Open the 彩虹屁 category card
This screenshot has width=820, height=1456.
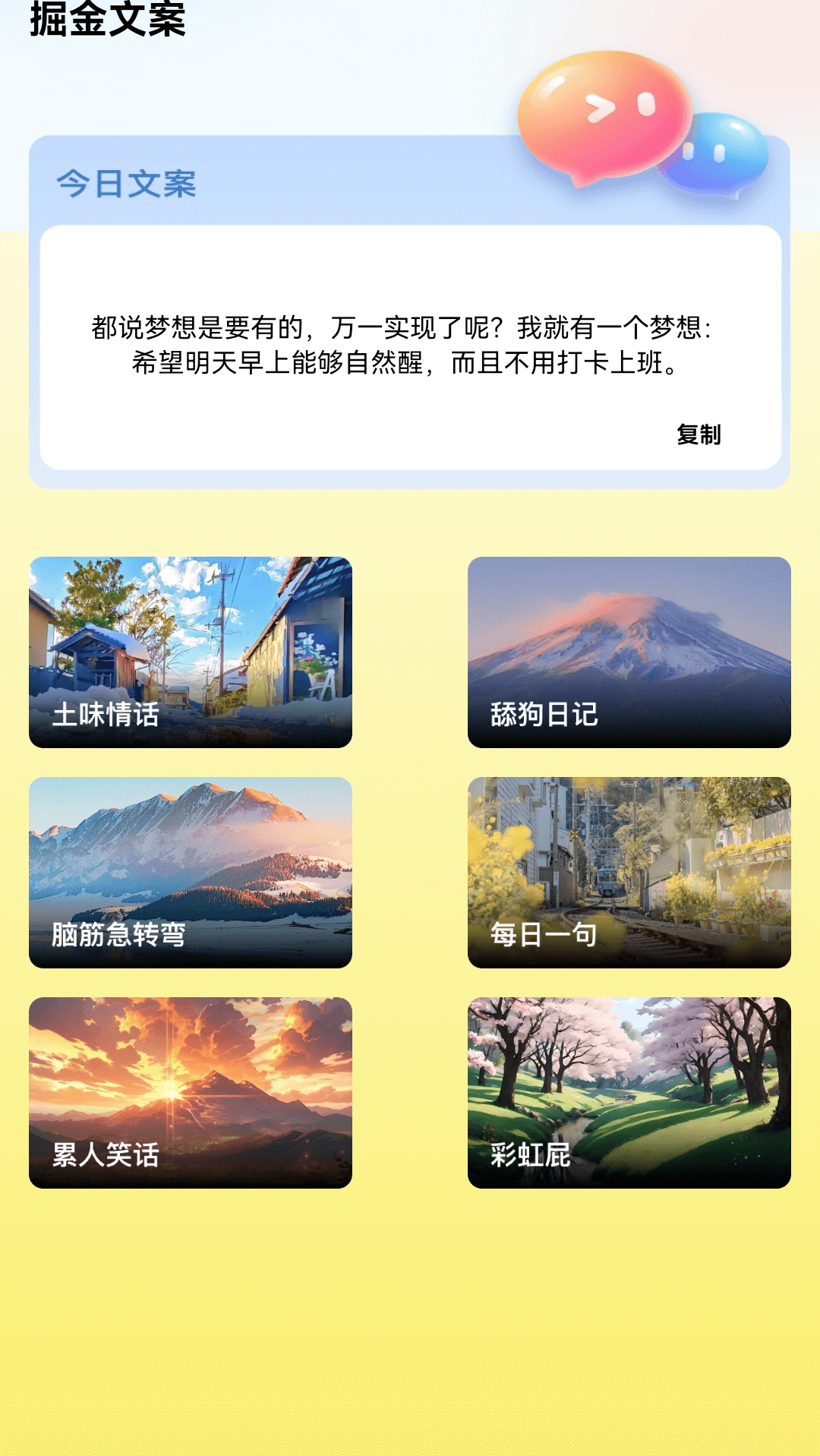(629, 1092)
